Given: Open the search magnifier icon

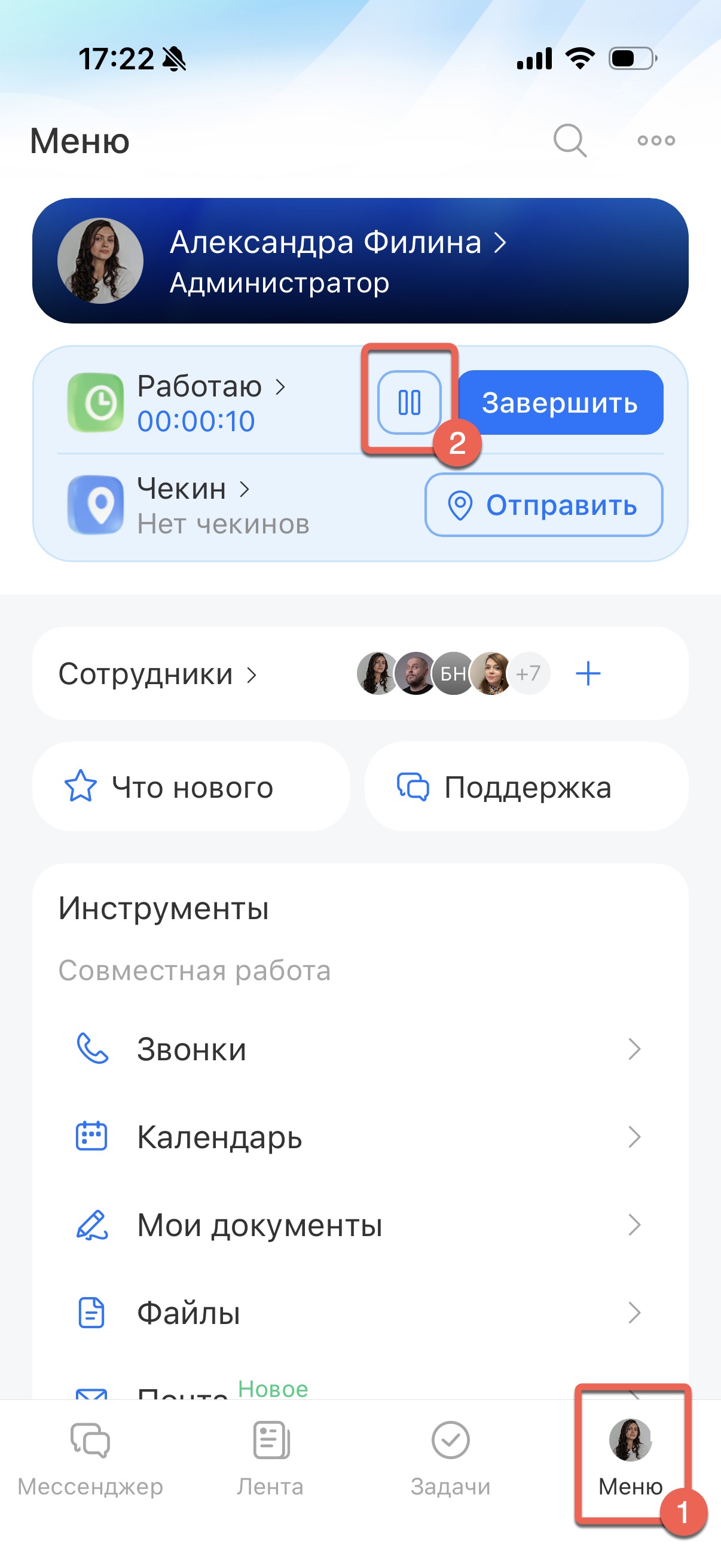Looking at the screenshot, I should coord(570,141).
